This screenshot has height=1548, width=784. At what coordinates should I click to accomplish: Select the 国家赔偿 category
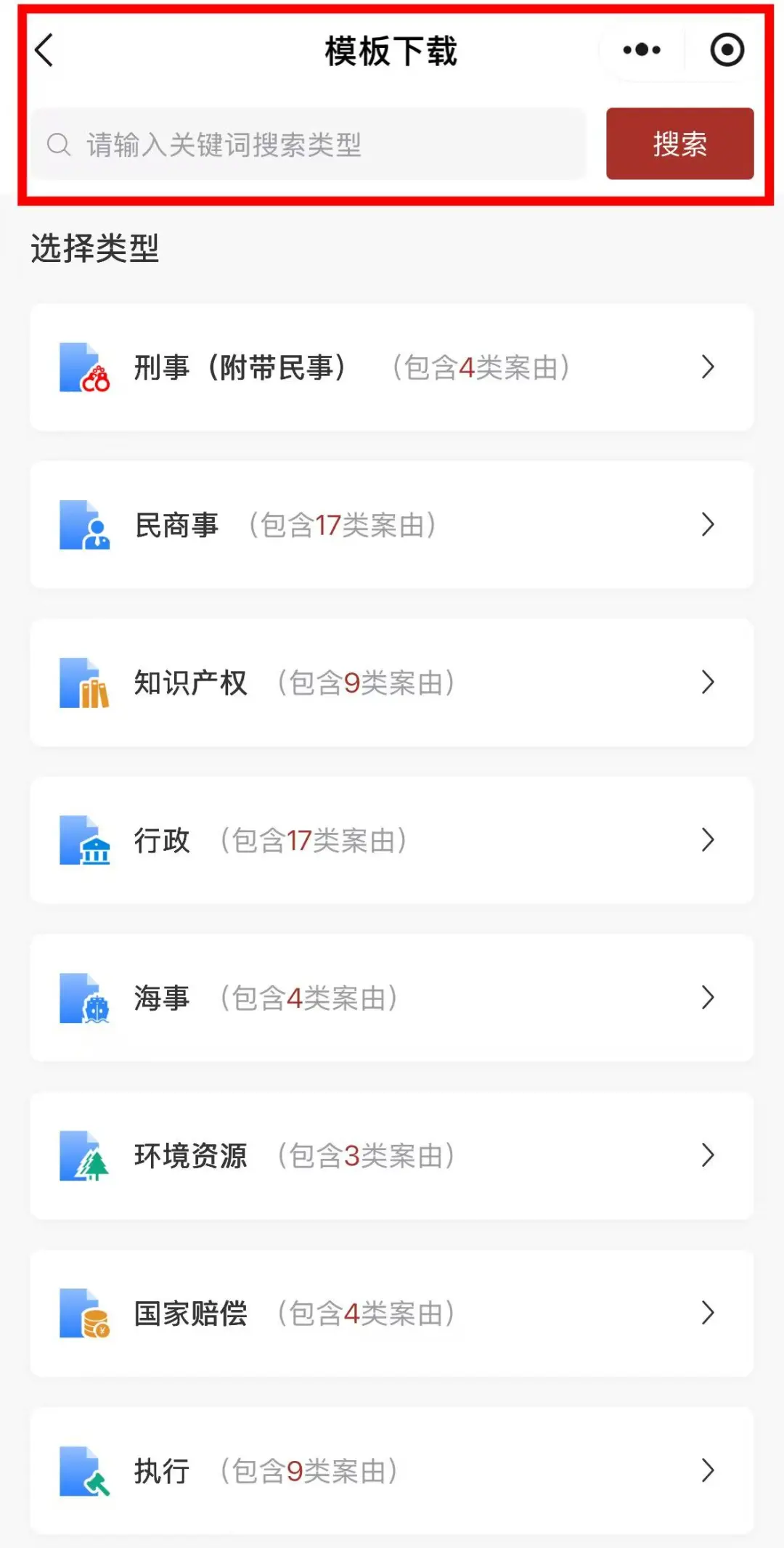pyautogui.click(x=391, y=1313)
